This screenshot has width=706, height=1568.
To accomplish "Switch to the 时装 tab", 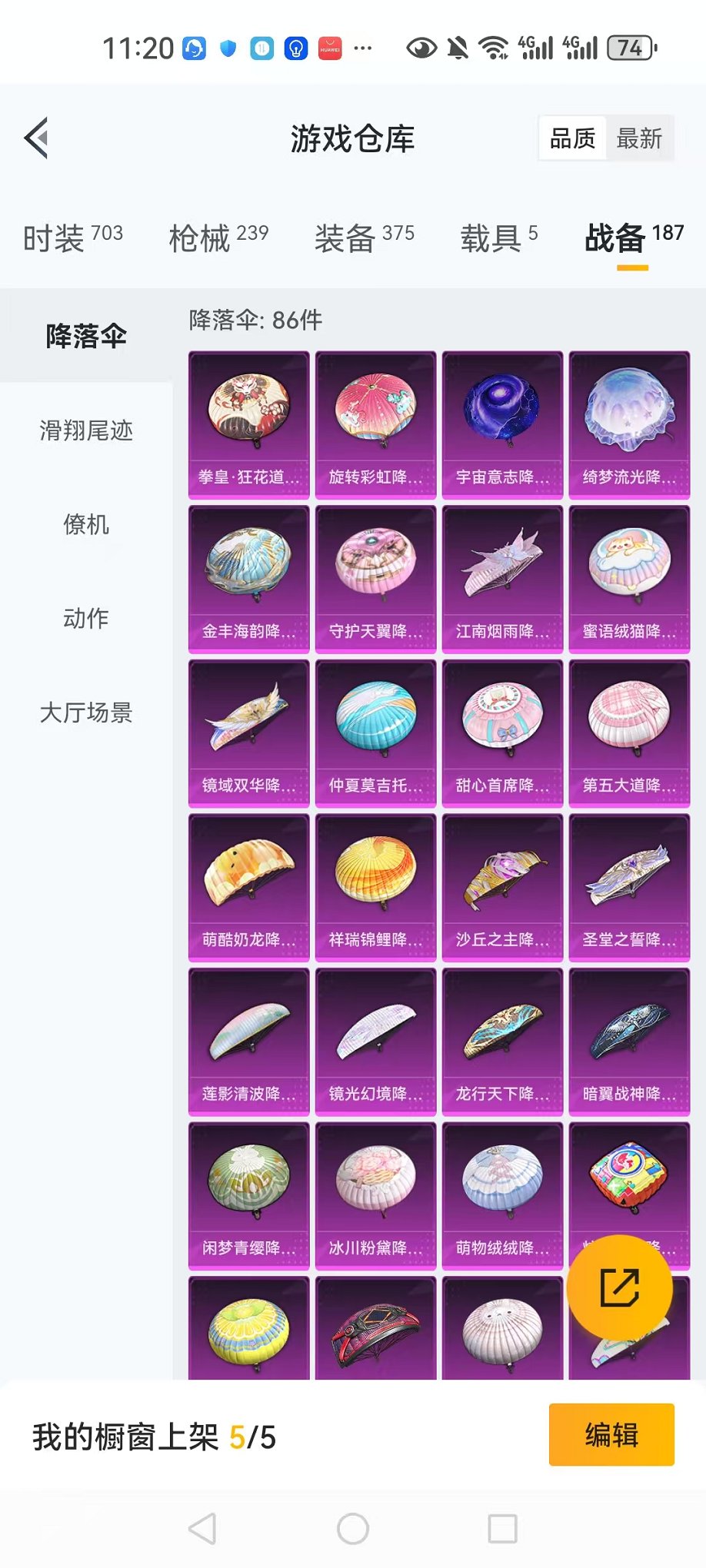I will click(72, 238).
